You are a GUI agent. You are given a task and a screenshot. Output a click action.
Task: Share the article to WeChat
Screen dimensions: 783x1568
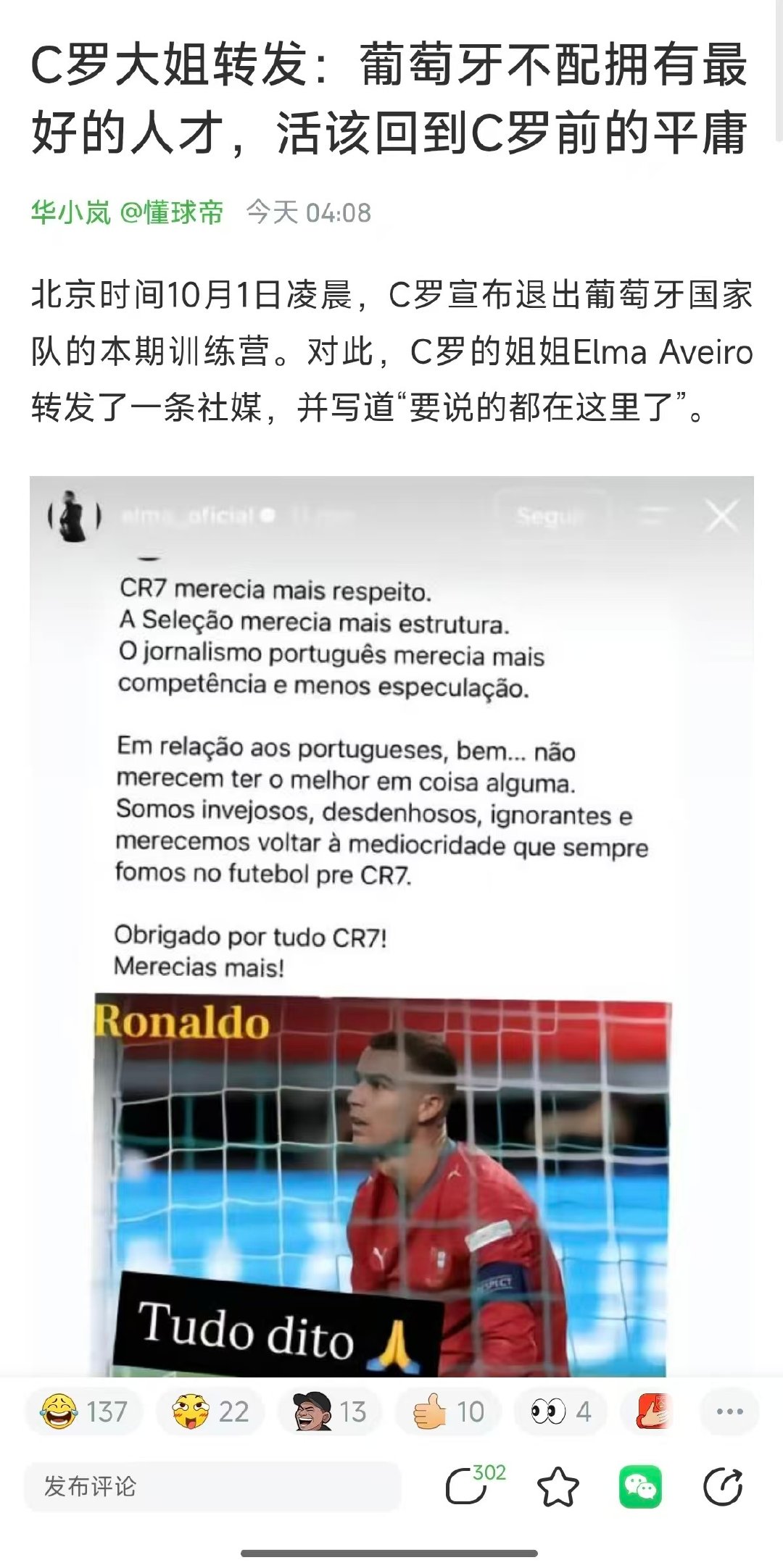click(x=640, y=1488)
